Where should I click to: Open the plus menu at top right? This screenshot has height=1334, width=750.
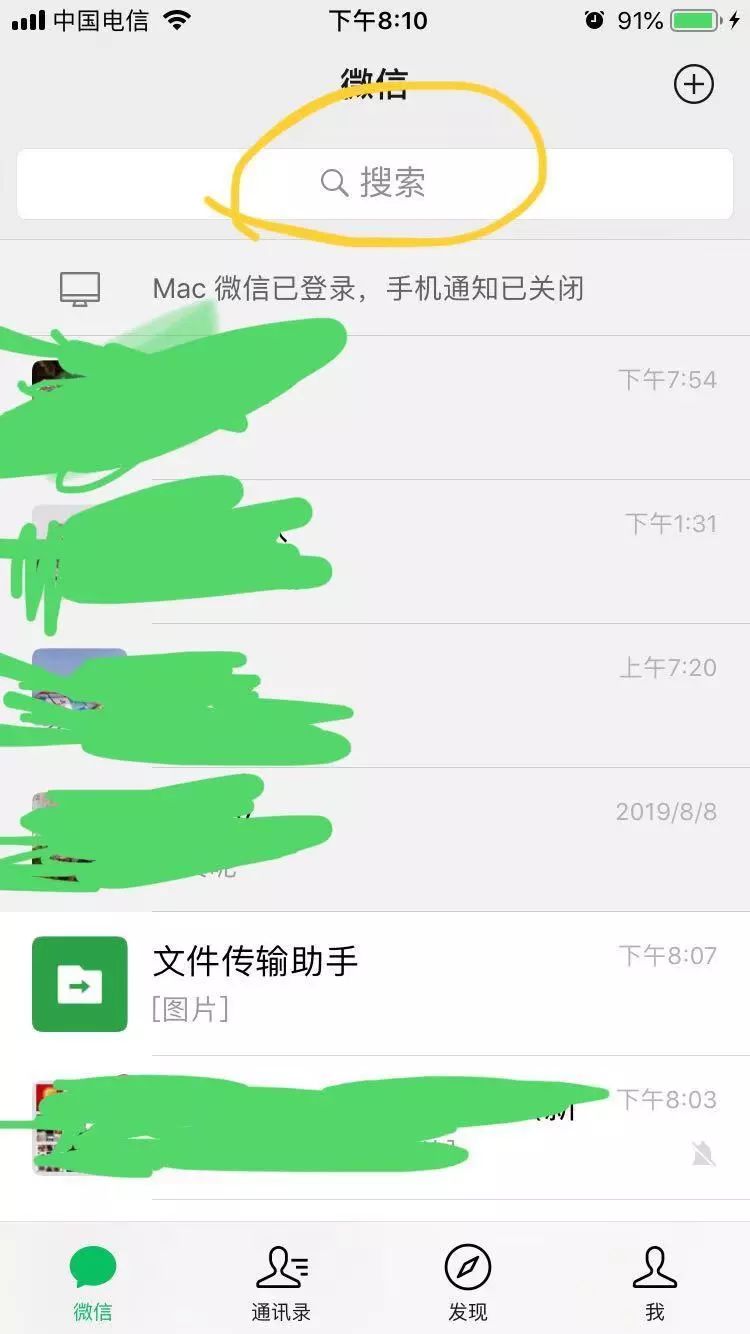[693, 84]
